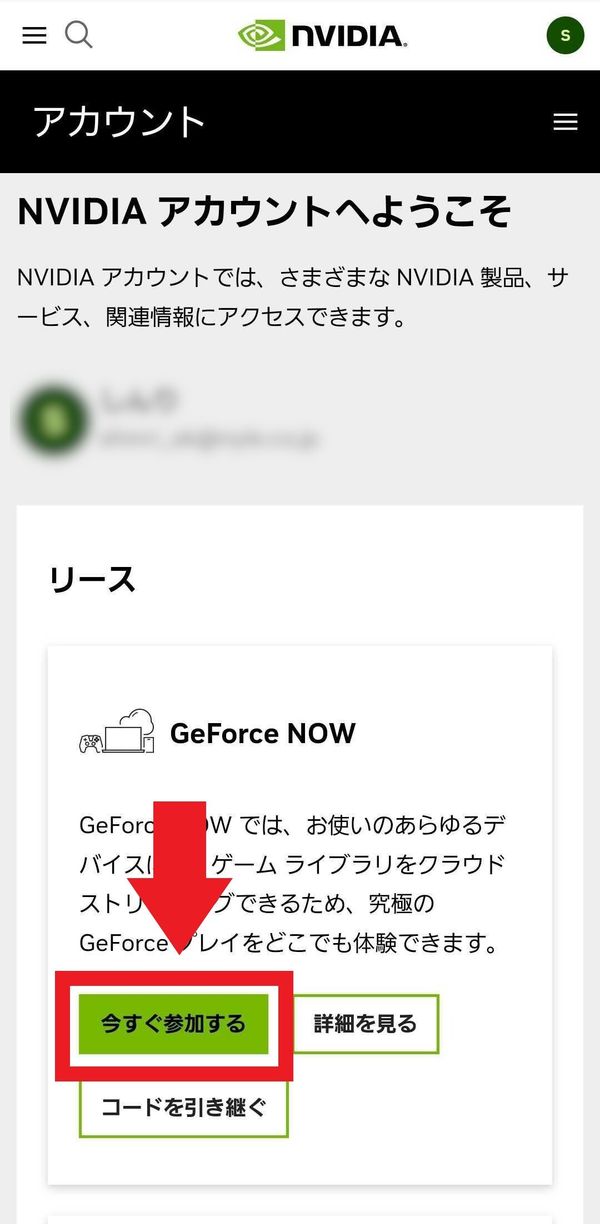The image size is (600, 1224).
Task: Select コードを引き継ぐ button
Action: pyautogui.click(x=184, y=1108)
